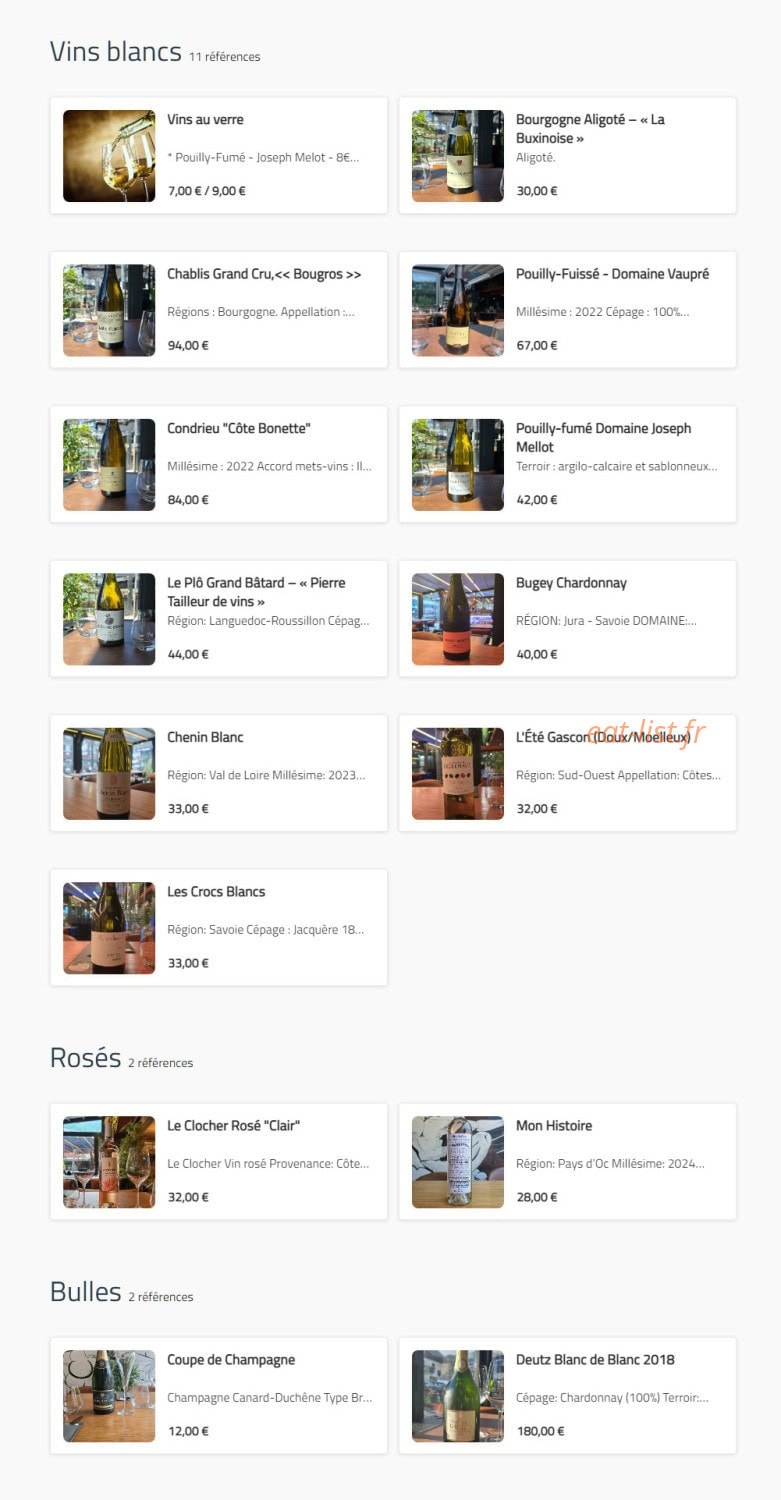
Task: Open Condrieu "Côte Bonette" card
Action: coord(219,464)
